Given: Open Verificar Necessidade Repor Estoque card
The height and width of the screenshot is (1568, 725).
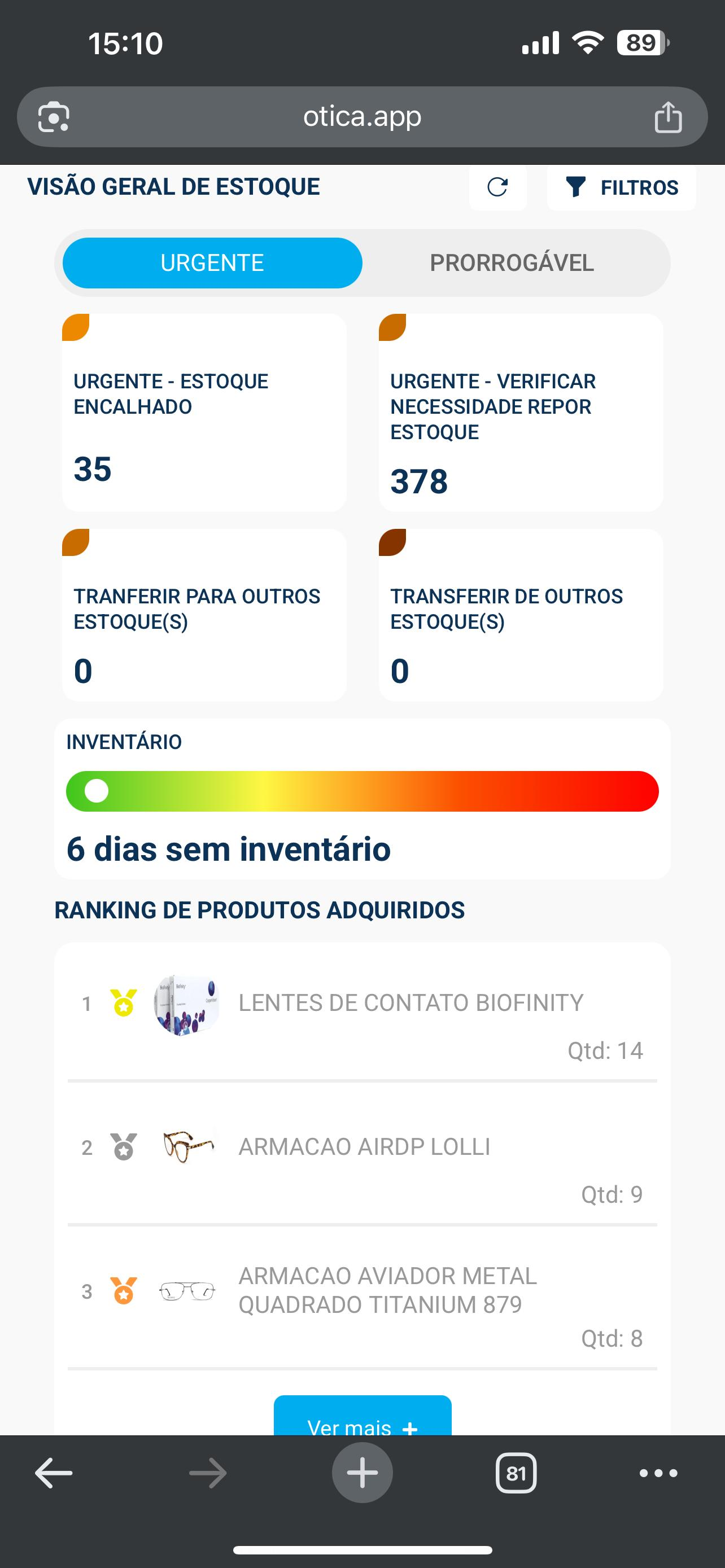Looking at the screenshot, I should point(521,413).
